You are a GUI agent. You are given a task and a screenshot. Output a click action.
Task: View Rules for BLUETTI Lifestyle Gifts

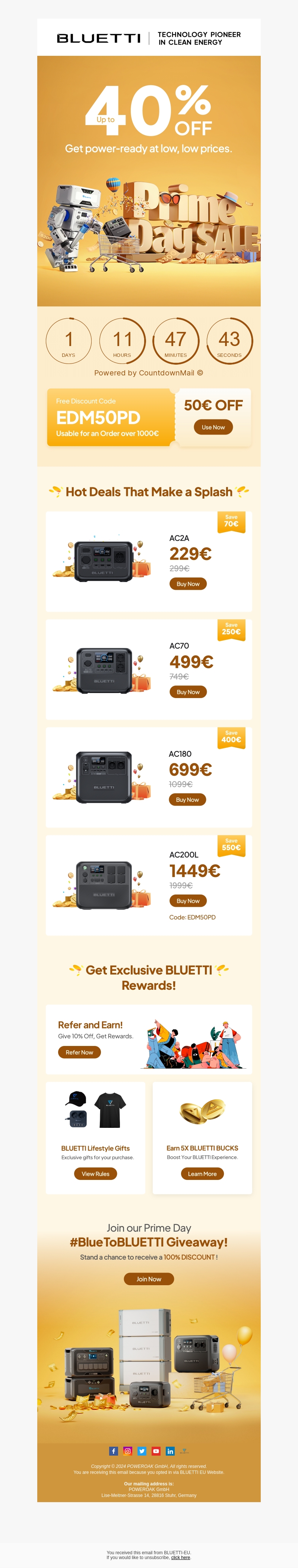(96, 1174)
